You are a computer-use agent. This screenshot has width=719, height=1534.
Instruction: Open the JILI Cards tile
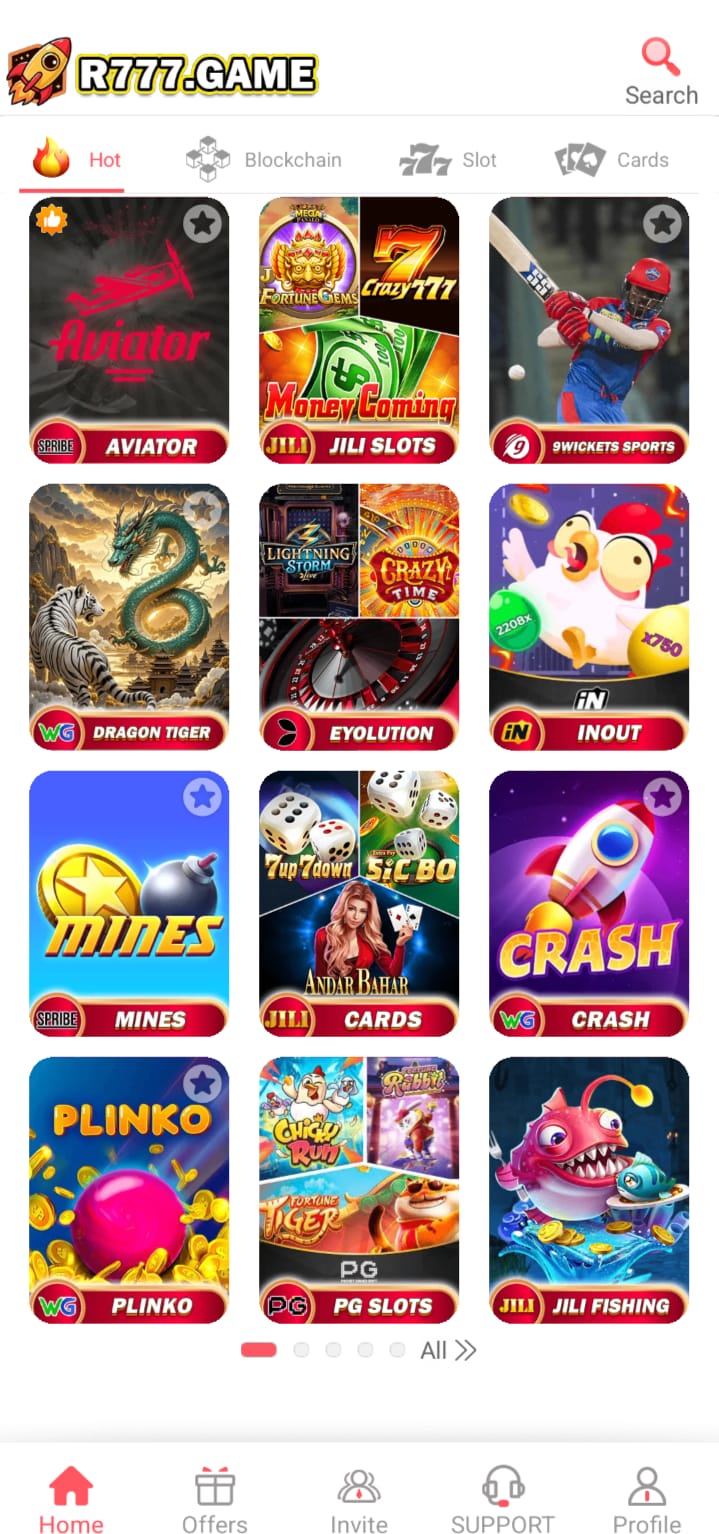click(359, 904)
